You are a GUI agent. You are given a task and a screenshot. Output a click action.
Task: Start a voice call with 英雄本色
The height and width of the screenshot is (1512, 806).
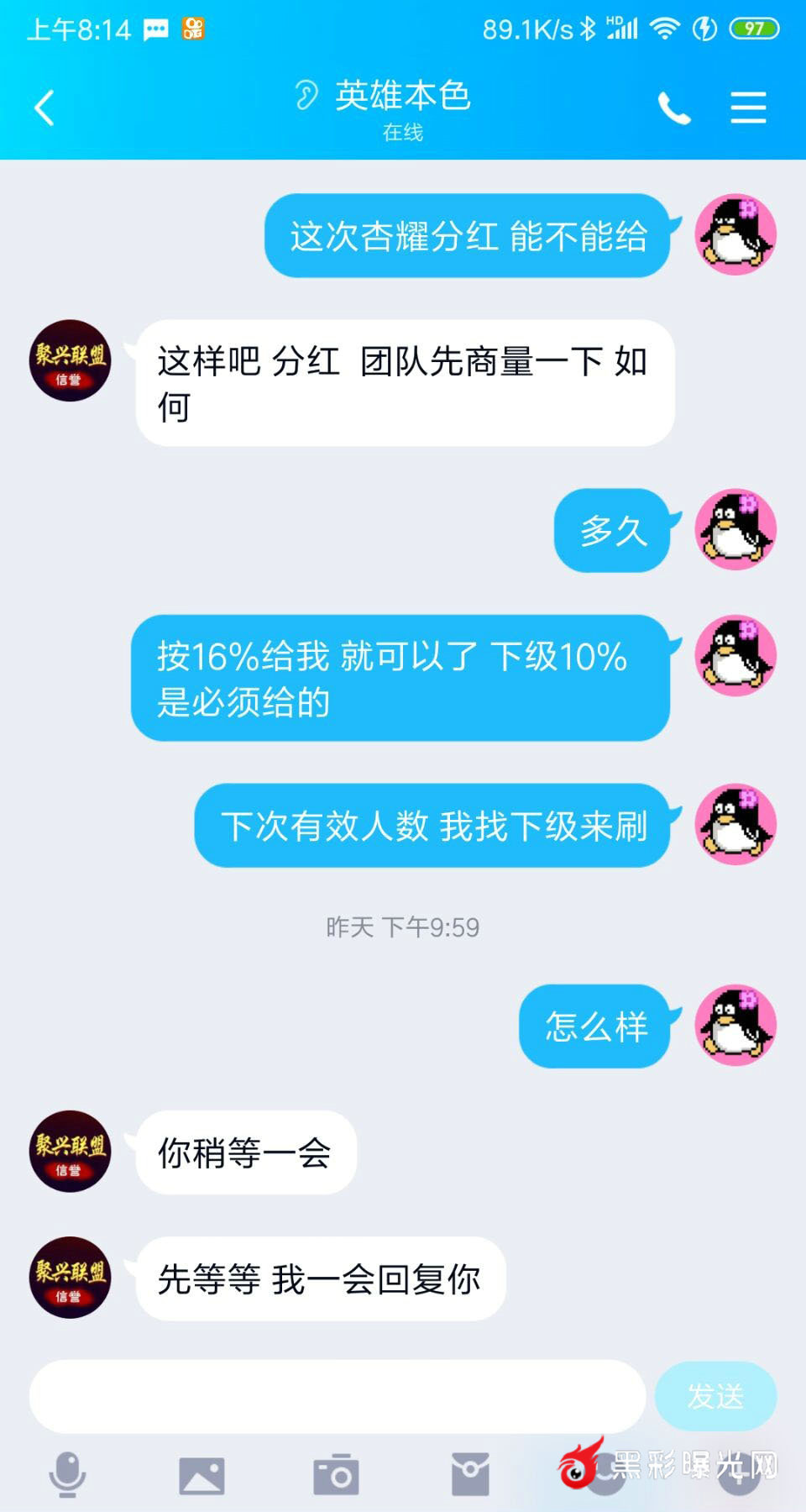coord(673,108)
